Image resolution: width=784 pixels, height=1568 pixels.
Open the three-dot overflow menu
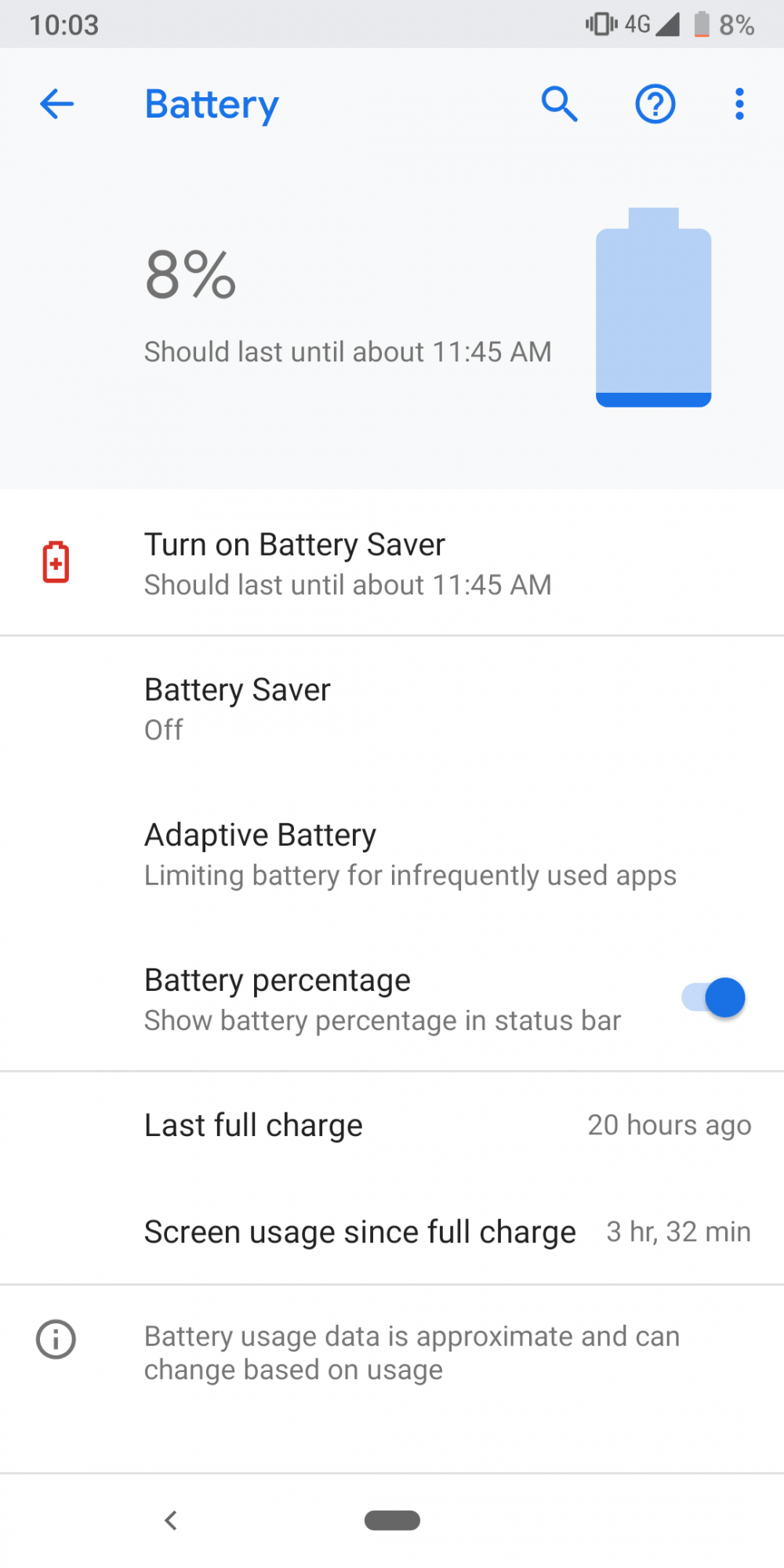coord(739,104)
